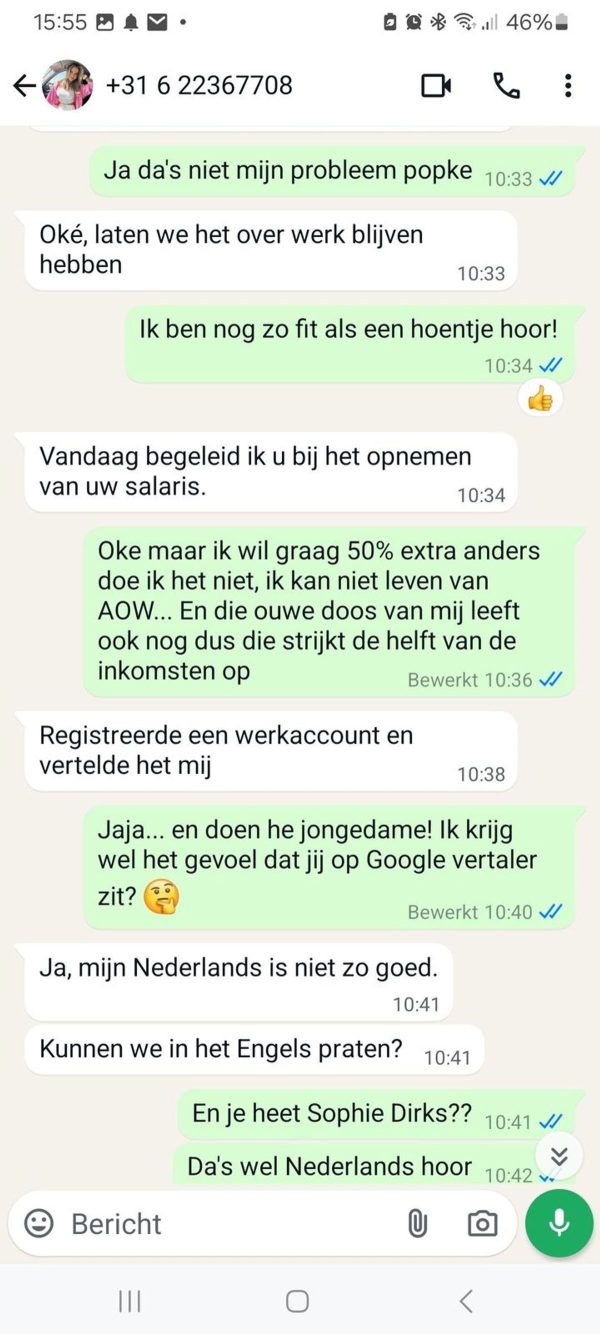Open contact info for +31 6 22367708
This screenshot has width=600, height=1334.
[199, 86]
